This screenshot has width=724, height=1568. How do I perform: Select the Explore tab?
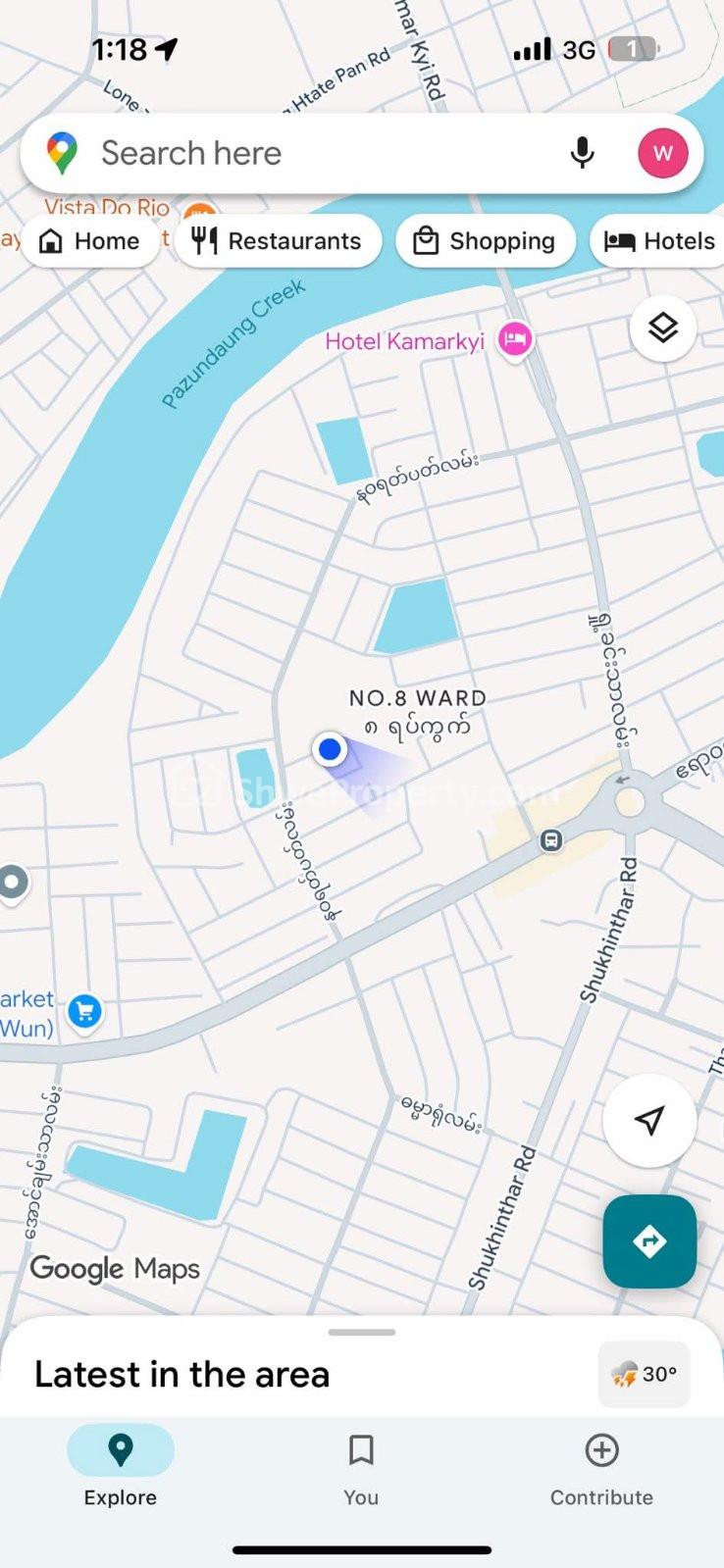tap(121, 1468)
